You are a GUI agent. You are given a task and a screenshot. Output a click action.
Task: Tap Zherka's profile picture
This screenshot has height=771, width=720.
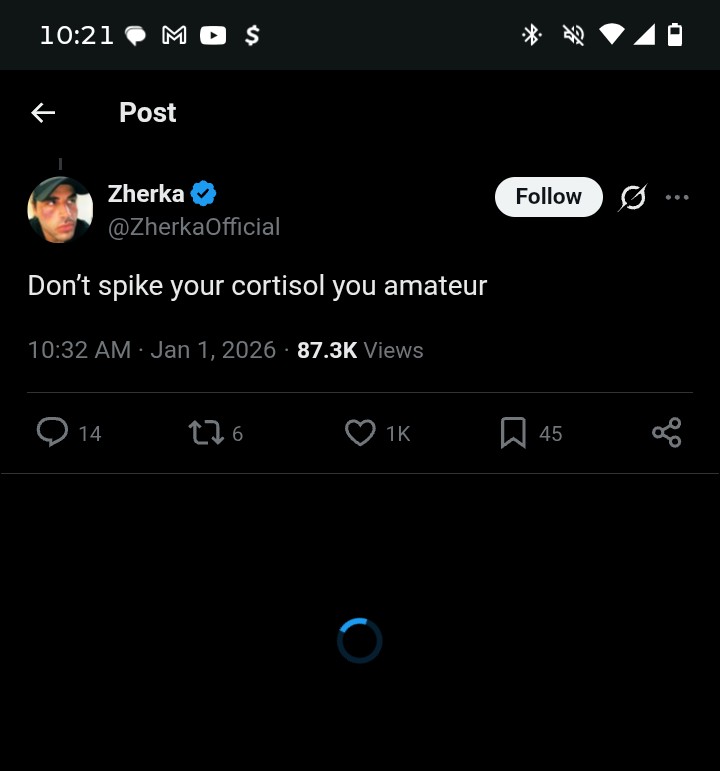tap(60, 209)
